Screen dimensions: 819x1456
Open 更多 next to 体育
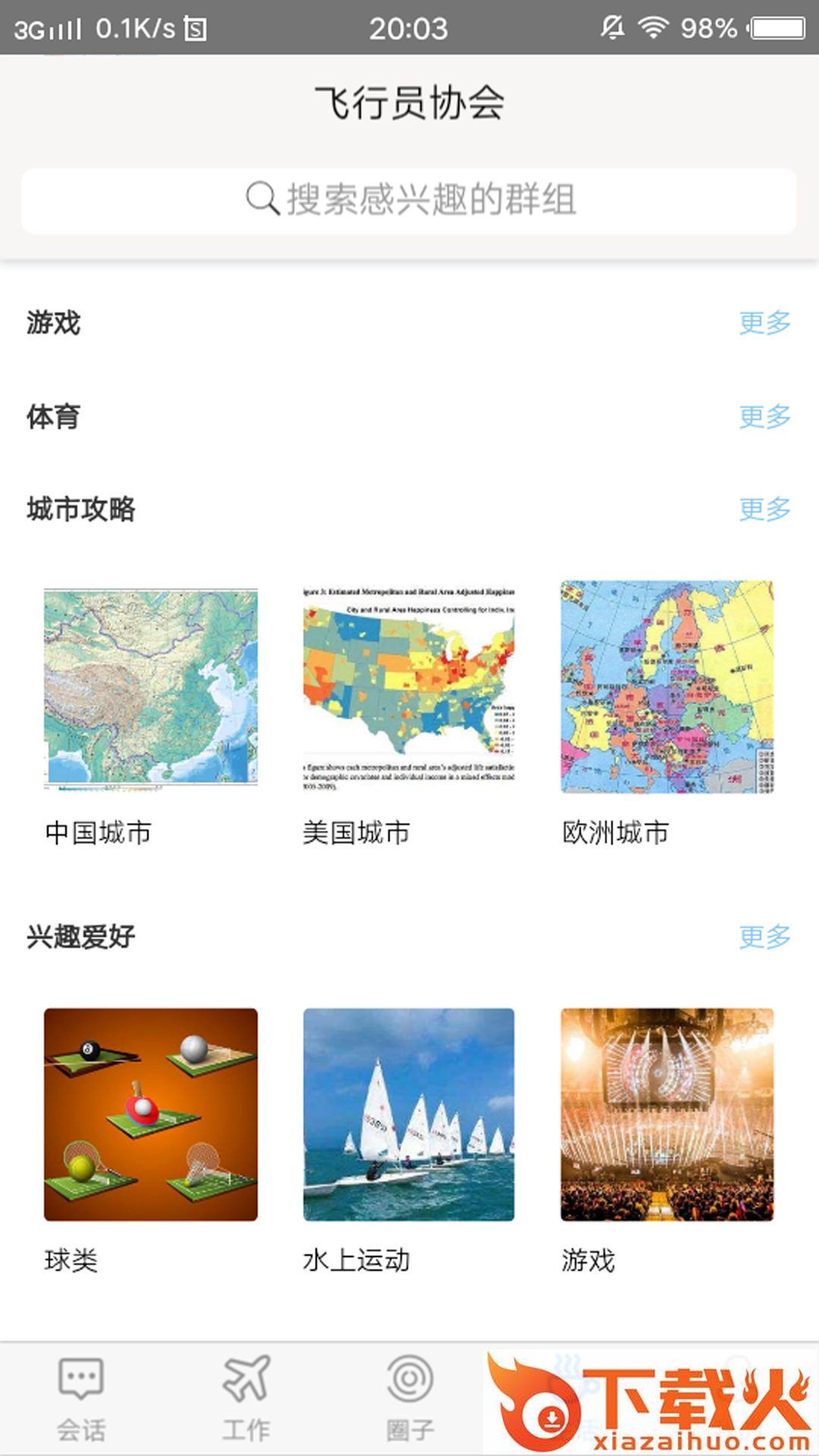pyautogui.click(x=764, y=416)
